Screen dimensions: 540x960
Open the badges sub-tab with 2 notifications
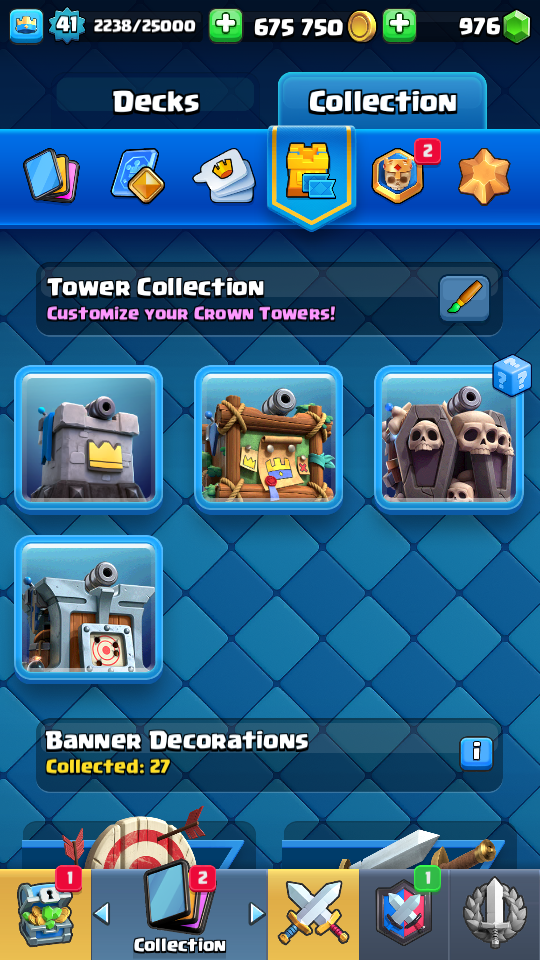click(x=399, y=176)
